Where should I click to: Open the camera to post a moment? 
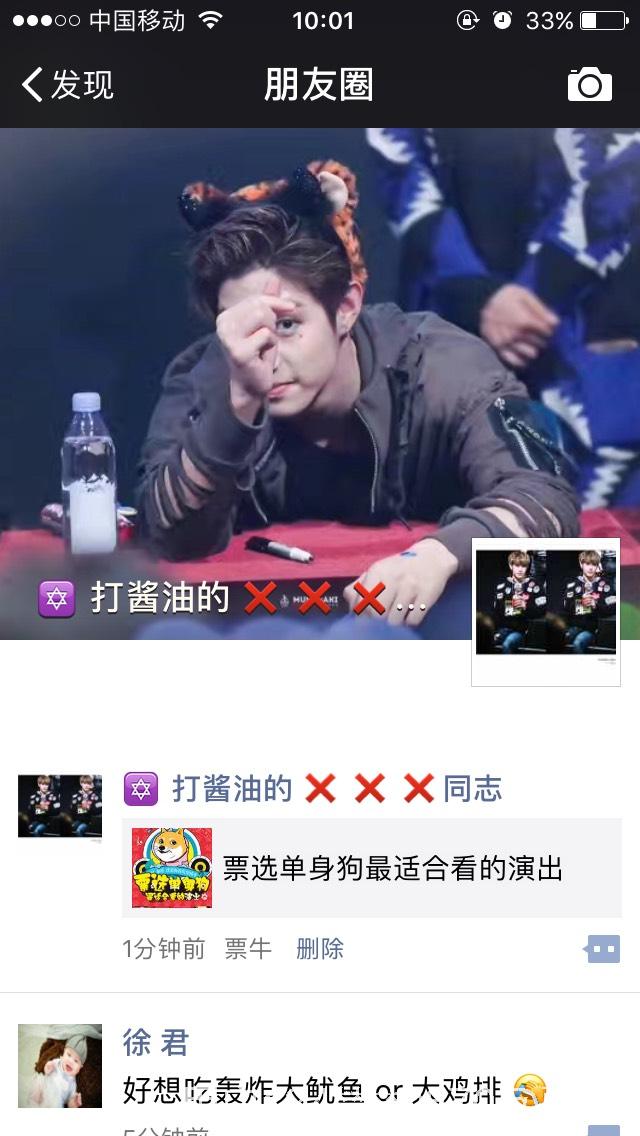click(x=589, y=85)
